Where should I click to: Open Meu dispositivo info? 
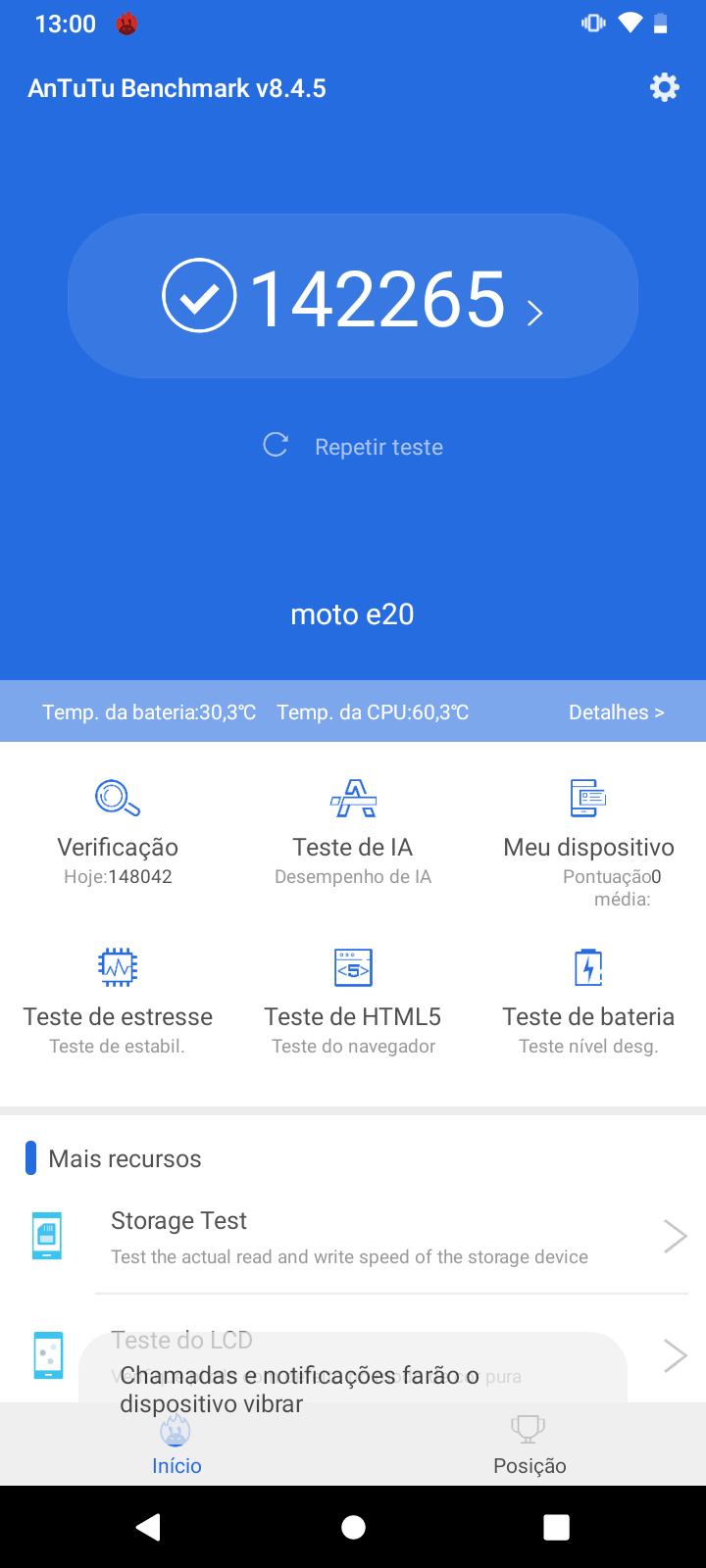588,833
